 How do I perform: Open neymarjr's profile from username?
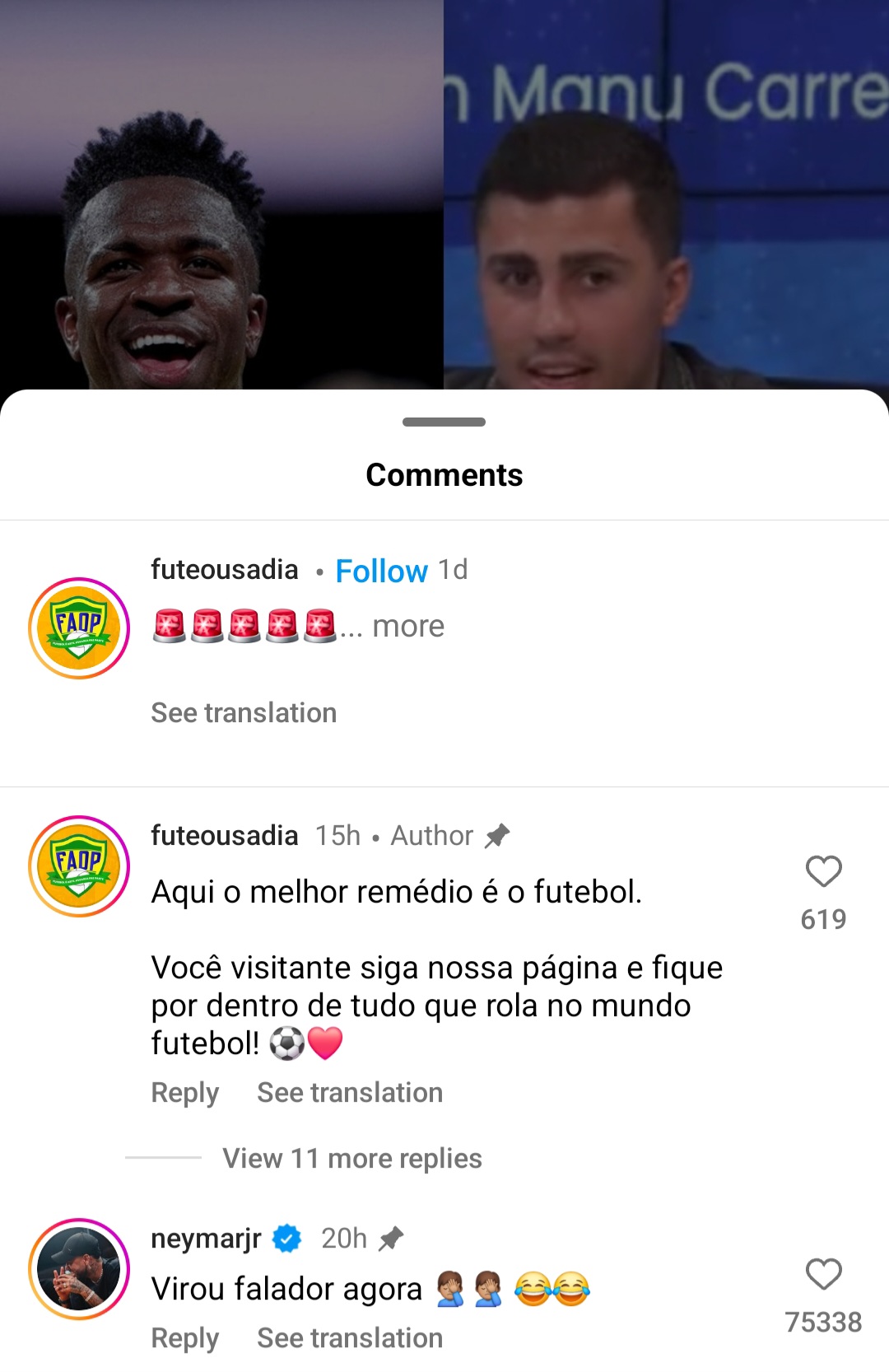coord(206,1239)
